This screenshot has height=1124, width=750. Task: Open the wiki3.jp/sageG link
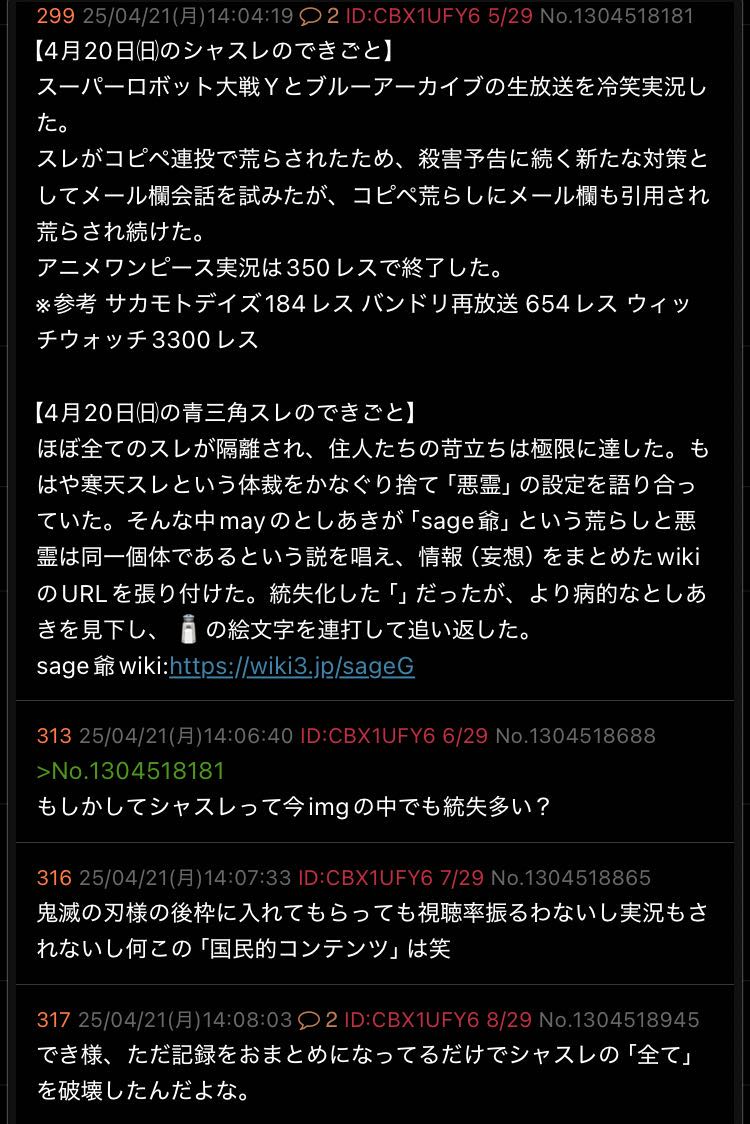pos(291,666)
